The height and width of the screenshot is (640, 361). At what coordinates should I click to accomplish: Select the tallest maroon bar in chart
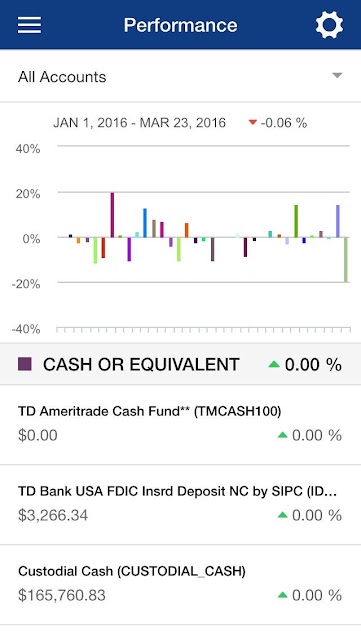click(112, 215)
